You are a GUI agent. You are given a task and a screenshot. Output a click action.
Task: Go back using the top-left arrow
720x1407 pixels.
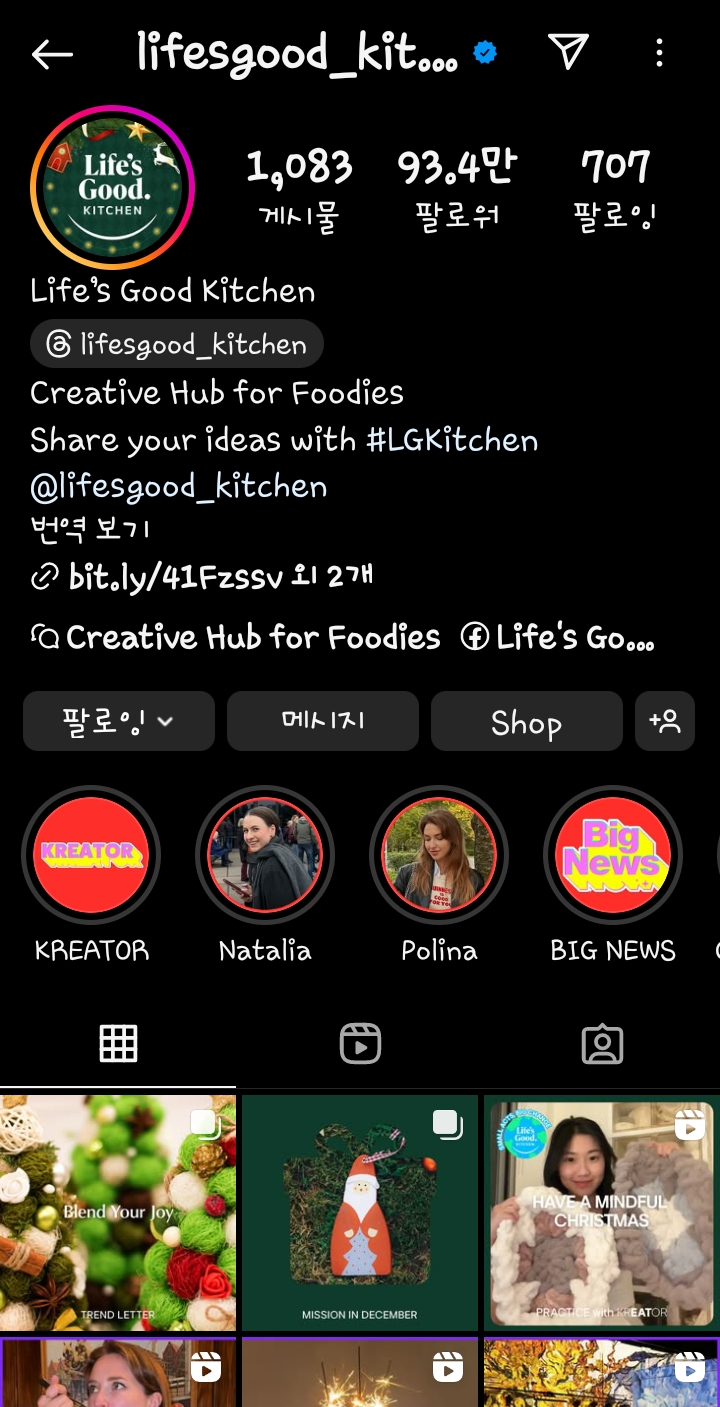point(52,54)
